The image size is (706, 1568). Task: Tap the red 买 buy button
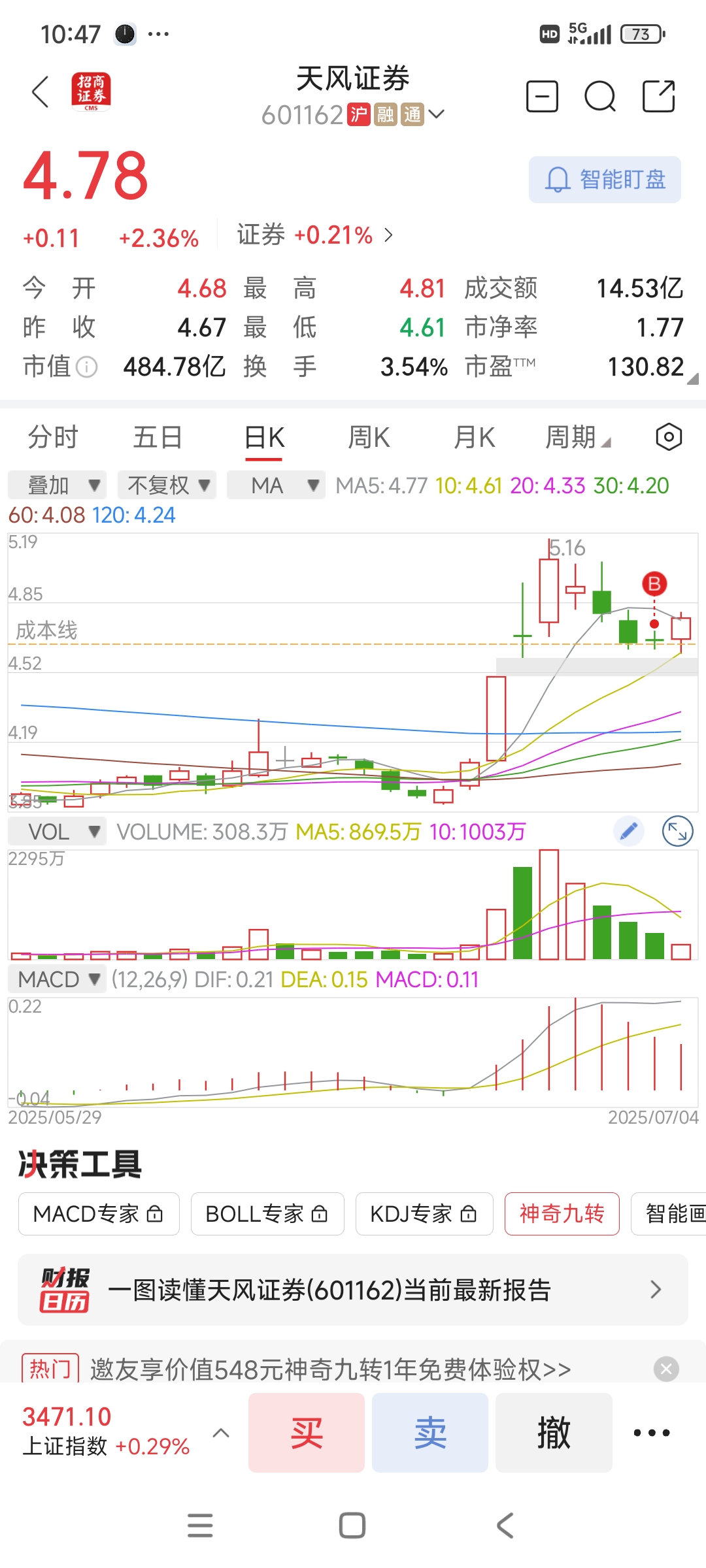[x=306, y=1433]
